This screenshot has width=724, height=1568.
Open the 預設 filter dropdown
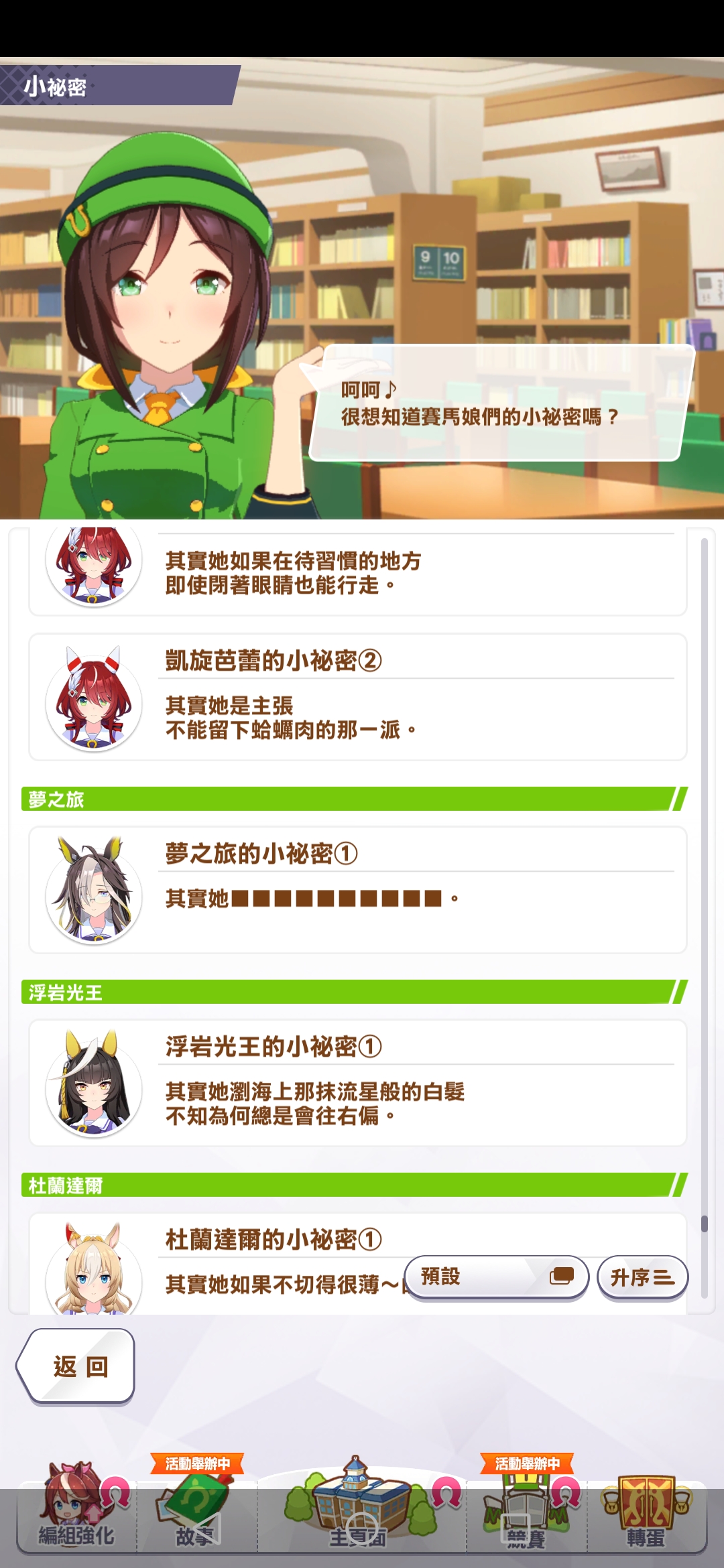[x=497, y=1277]
